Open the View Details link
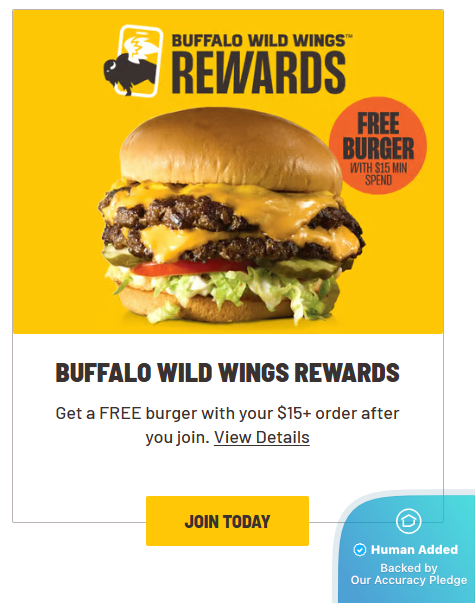The image size is (475, 603). click(x=262, y=438)
